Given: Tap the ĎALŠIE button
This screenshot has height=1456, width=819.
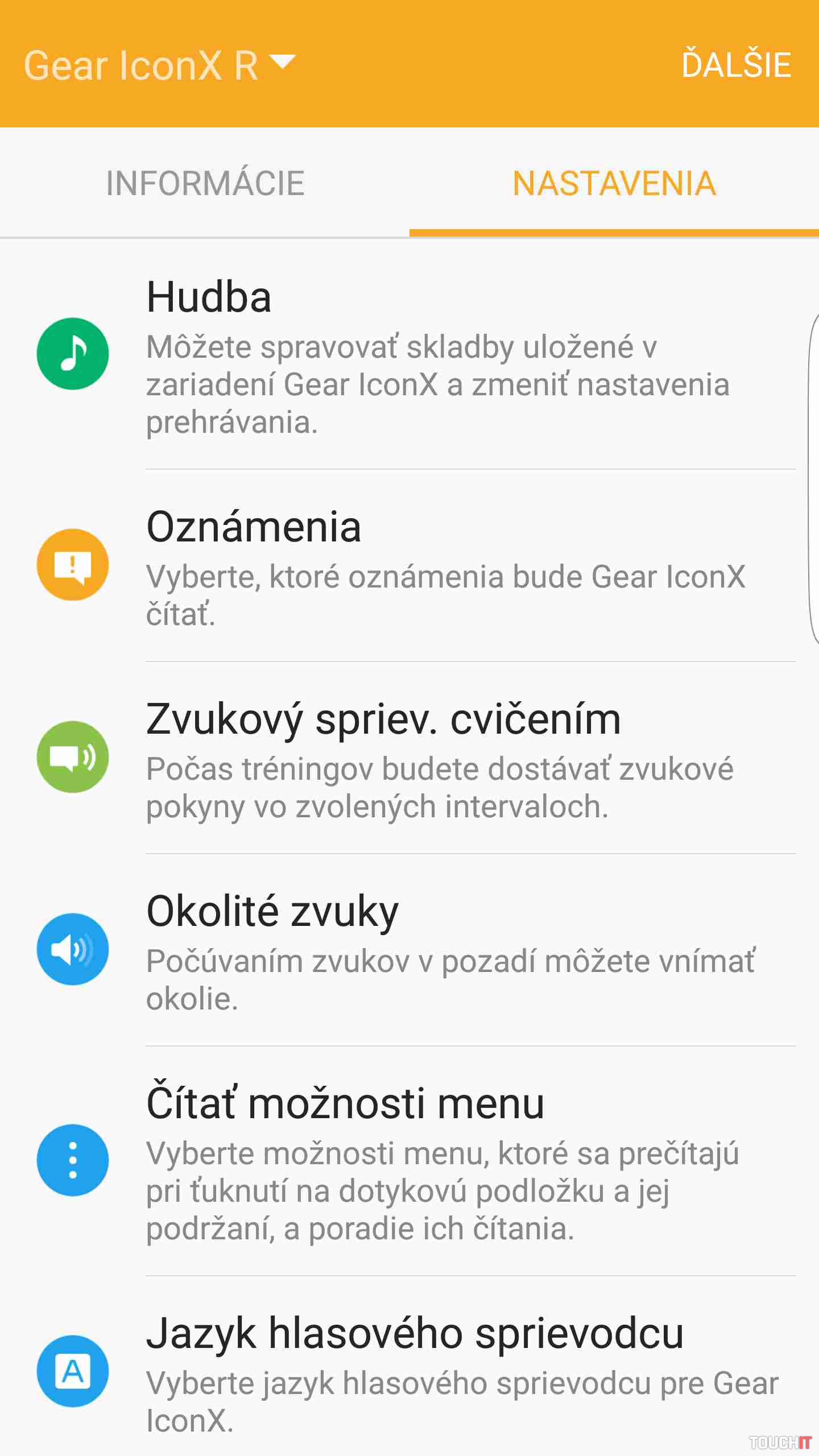Looking at the screenshot, I should [x=736, y=65].
